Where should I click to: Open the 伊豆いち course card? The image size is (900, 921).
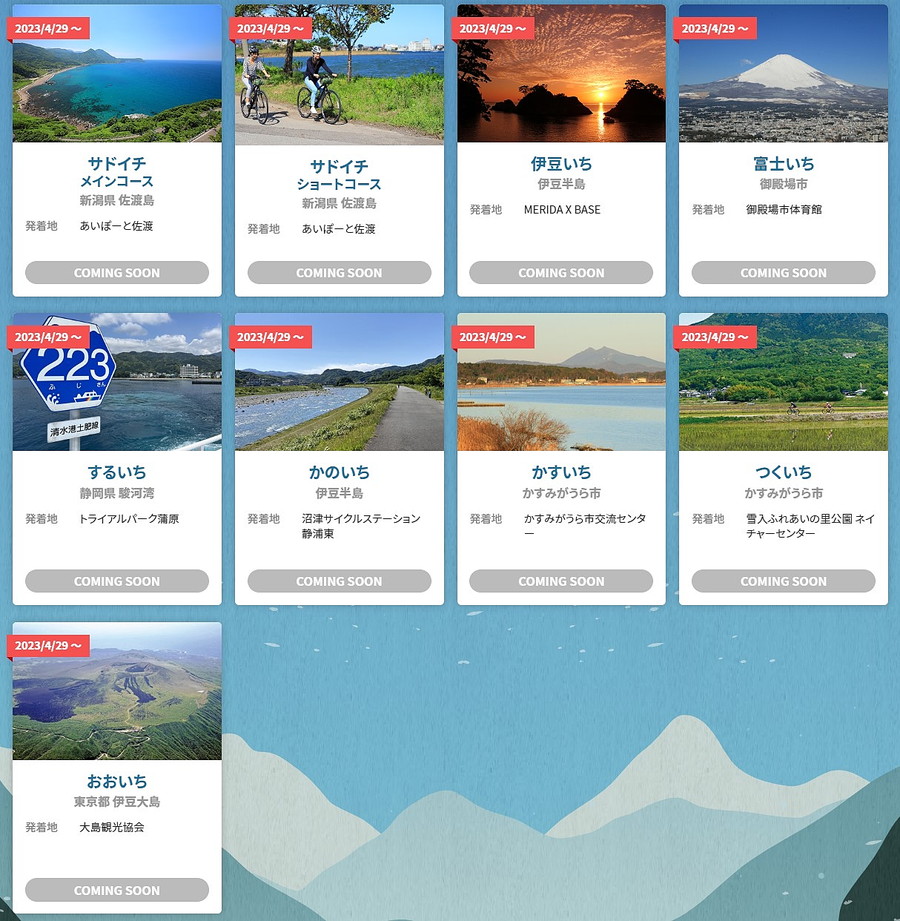tap(561, 163)
